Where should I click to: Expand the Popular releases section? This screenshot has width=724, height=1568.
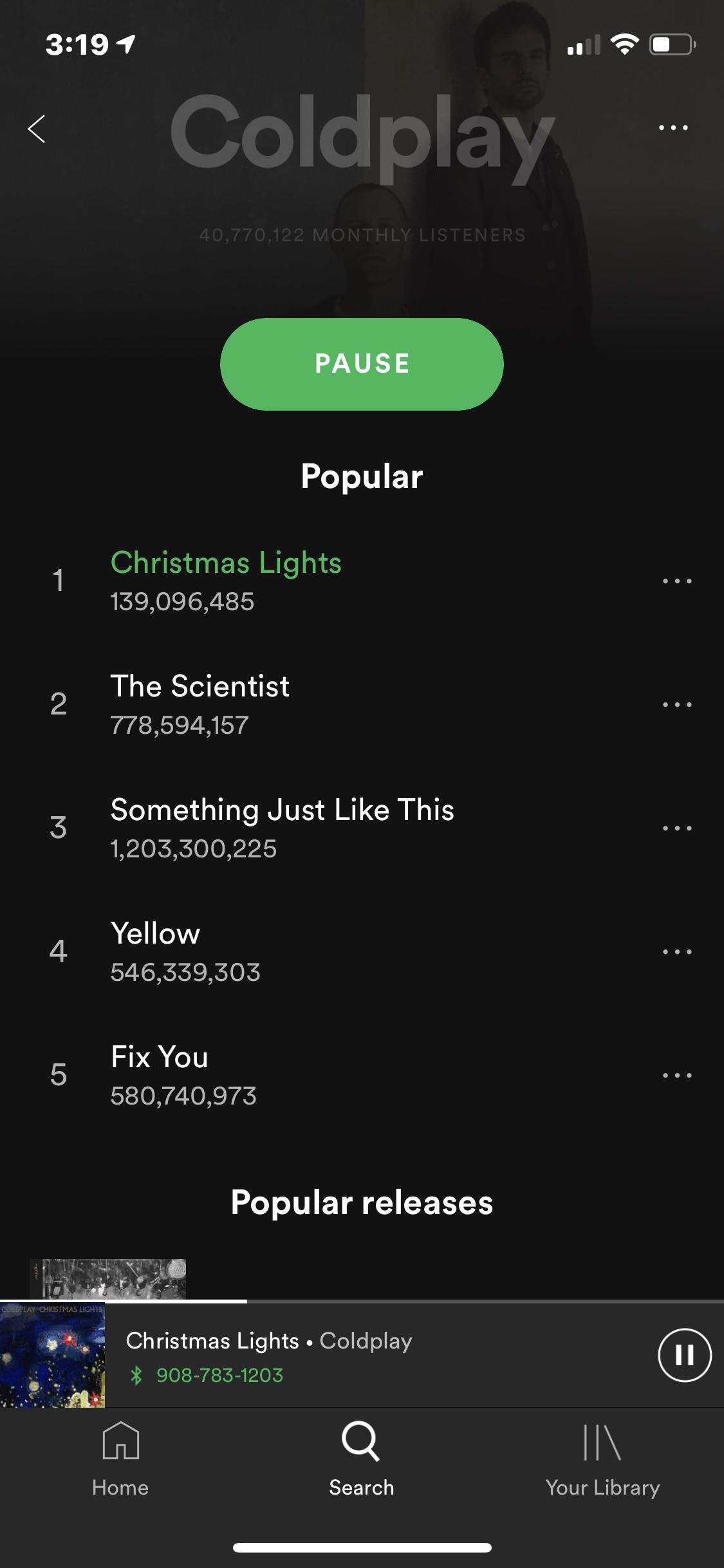pos(362,1201)
